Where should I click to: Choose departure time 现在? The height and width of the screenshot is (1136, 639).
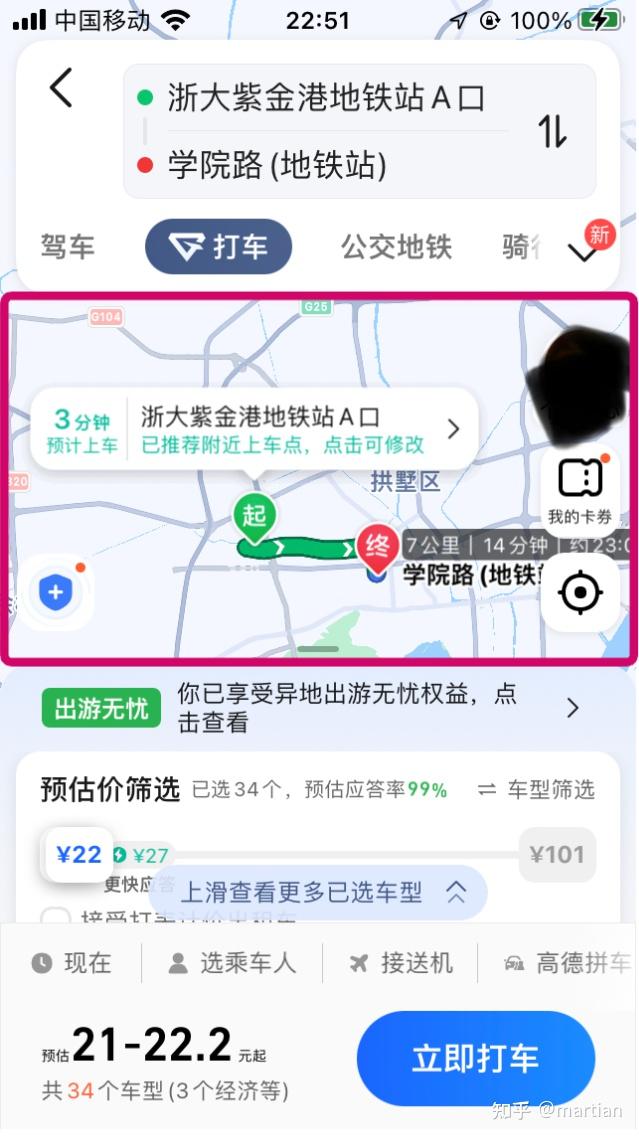(x=72, y=963)
